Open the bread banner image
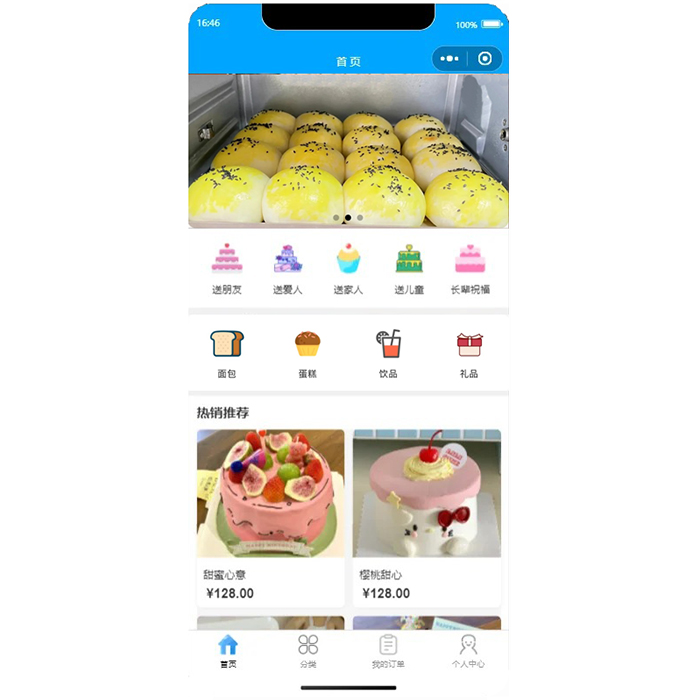Screen dimensions: 700x700 pyautogui.click(x=348, y=150)
